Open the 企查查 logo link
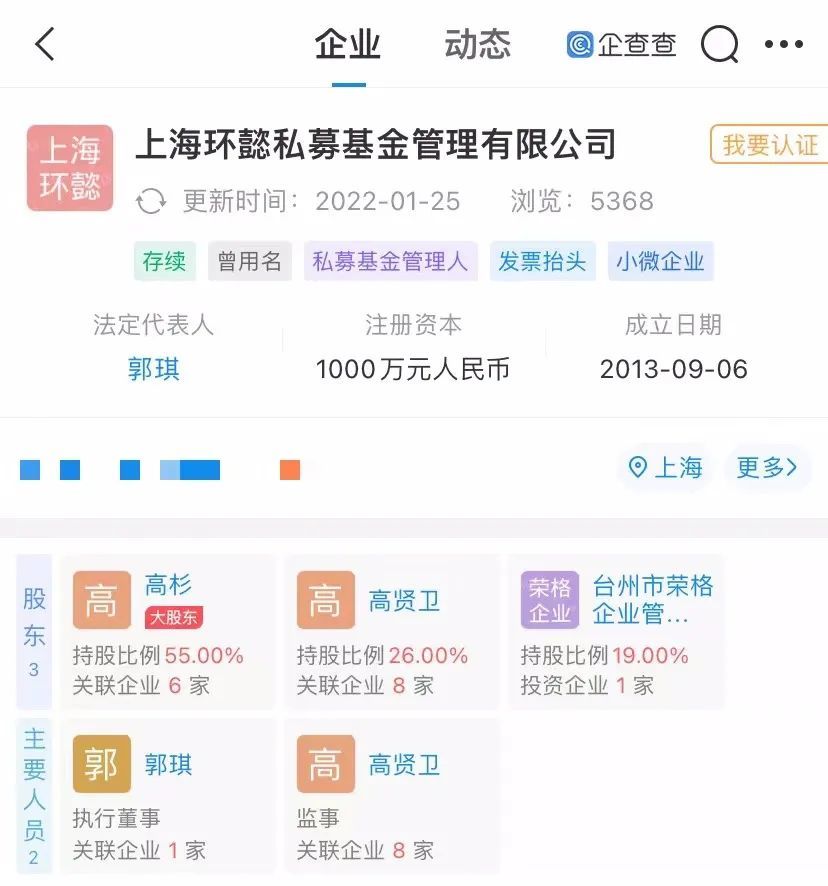This screenshot has height=886, width=828. tap(621, 44)
